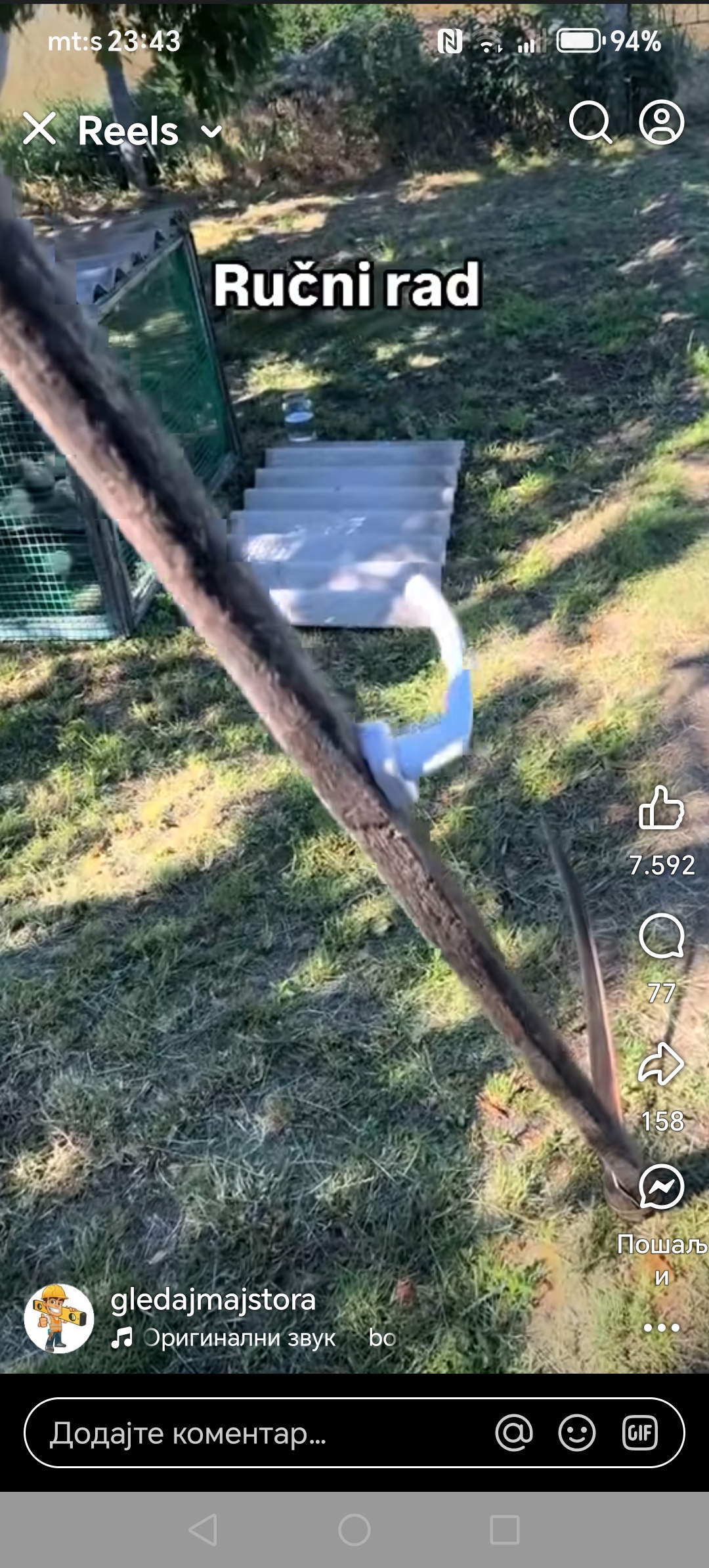Open the gledajmajstora username link
The height and width of the screenshot is (1568, 709).
pyautogui.click(x=213, y=1300)
